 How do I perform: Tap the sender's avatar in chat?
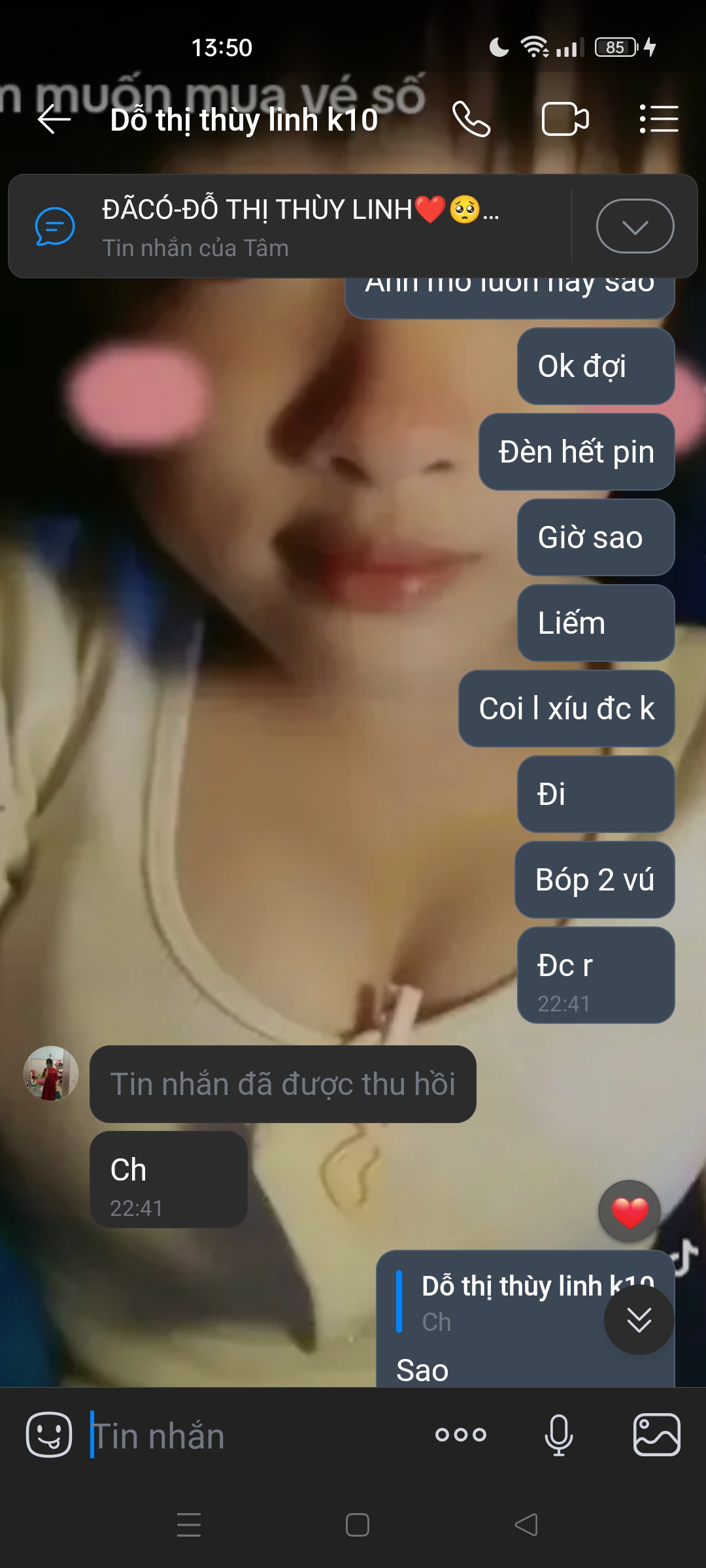pos(51,1073)
